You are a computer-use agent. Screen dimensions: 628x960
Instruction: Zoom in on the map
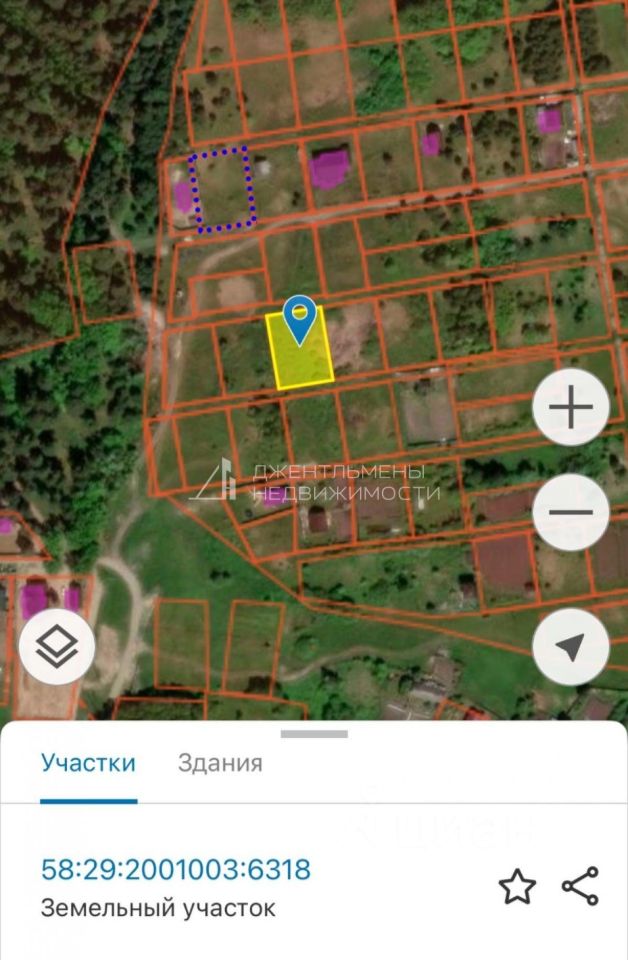click(x=571, y=408)
